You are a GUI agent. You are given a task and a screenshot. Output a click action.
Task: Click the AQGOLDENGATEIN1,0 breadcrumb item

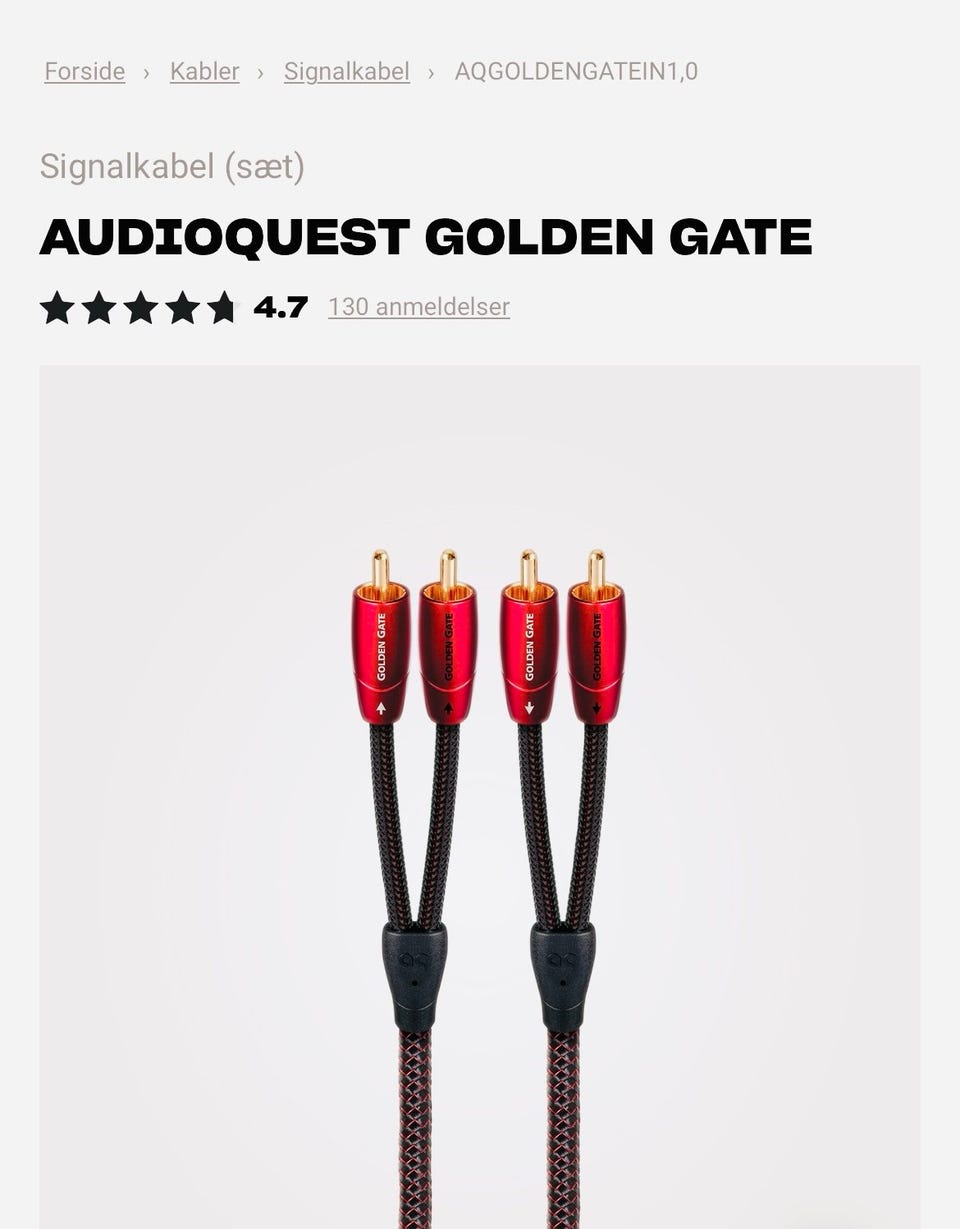click(x=577, y=71)
